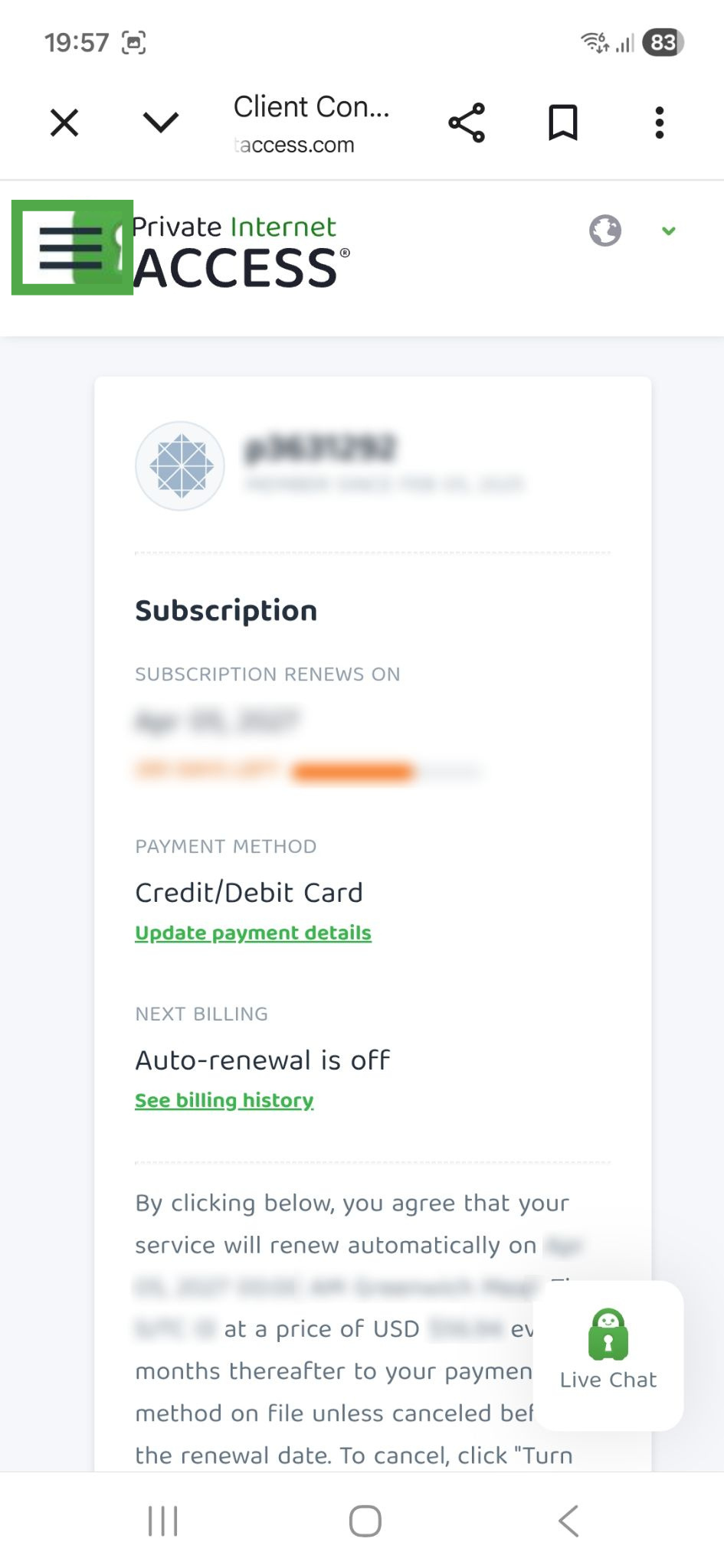724x1568 pixels.
Task: Expand the language globe dropdown
Action: click(634, 230)
